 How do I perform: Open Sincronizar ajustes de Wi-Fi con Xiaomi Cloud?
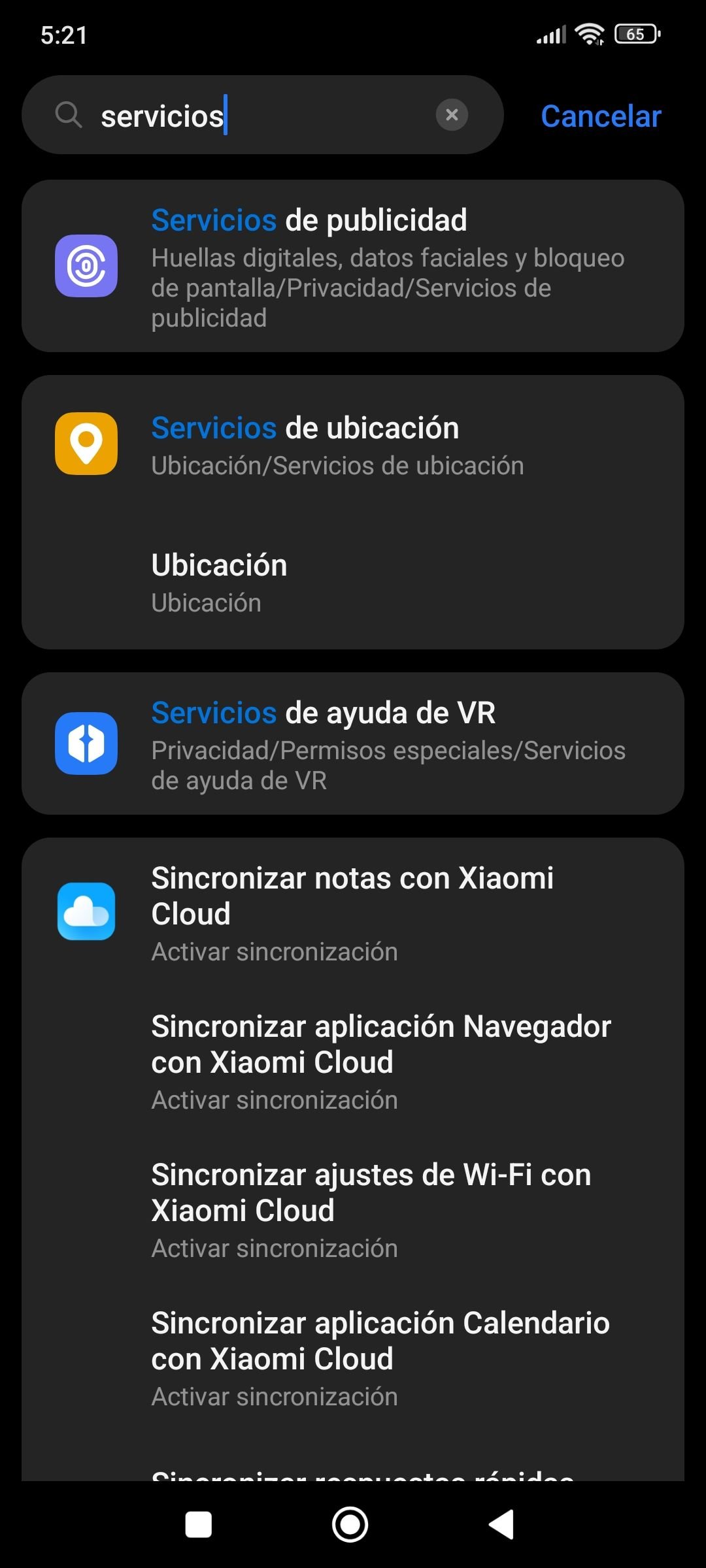coord(353,1209)
